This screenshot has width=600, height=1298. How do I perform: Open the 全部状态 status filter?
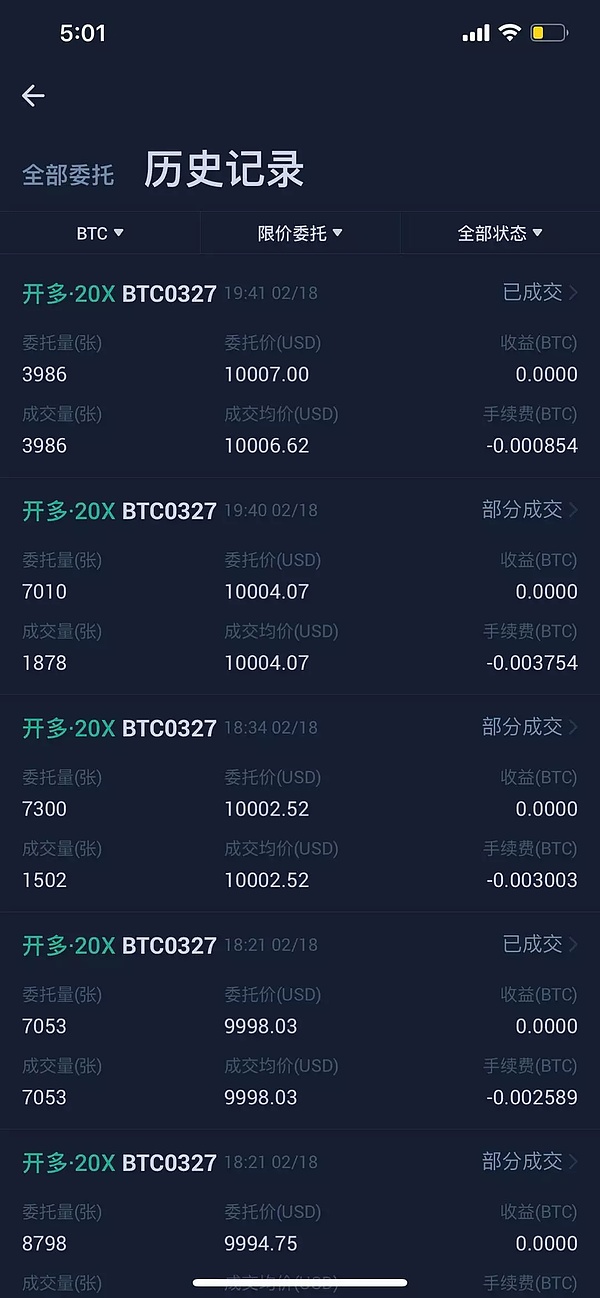click(500, 233)
